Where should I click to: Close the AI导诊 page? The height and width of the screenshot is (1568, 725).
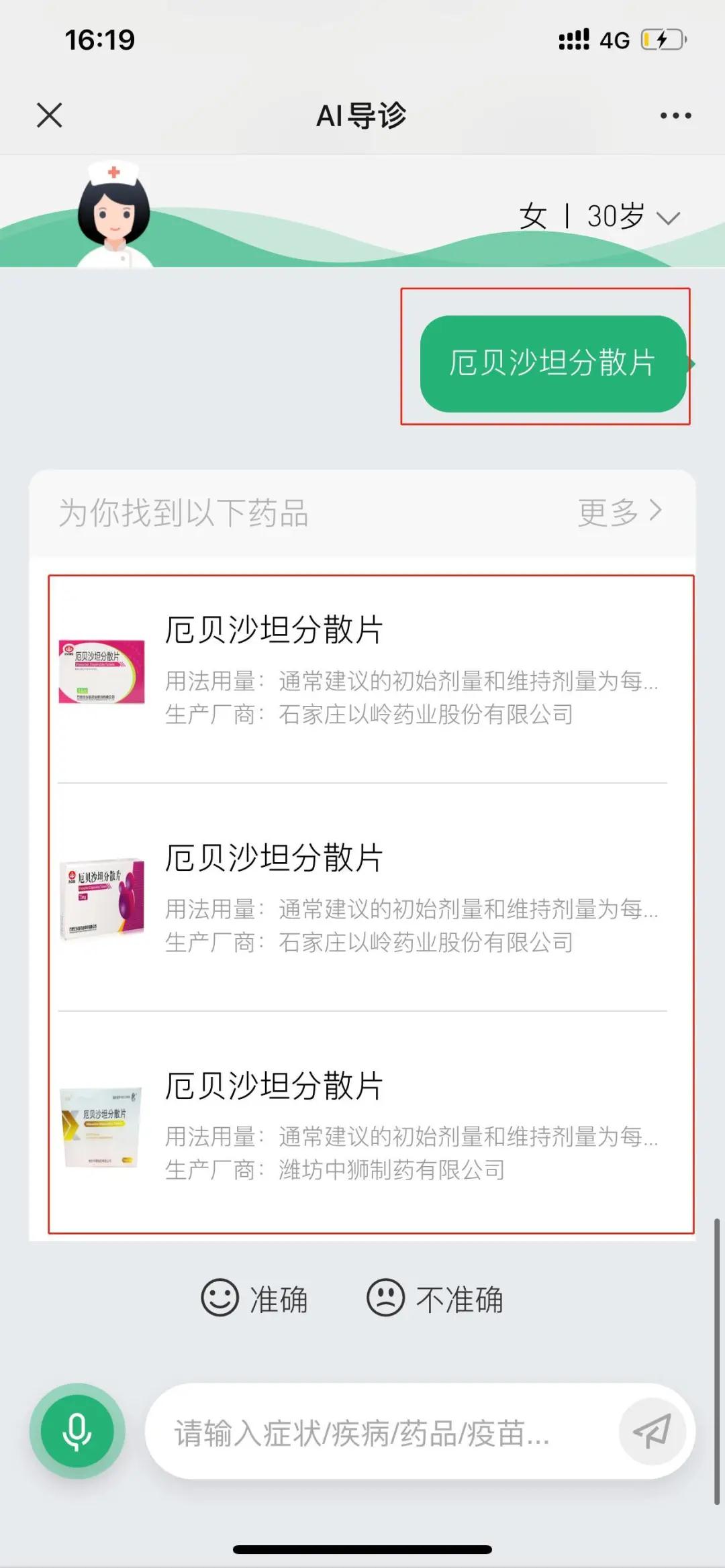point(49,115)
